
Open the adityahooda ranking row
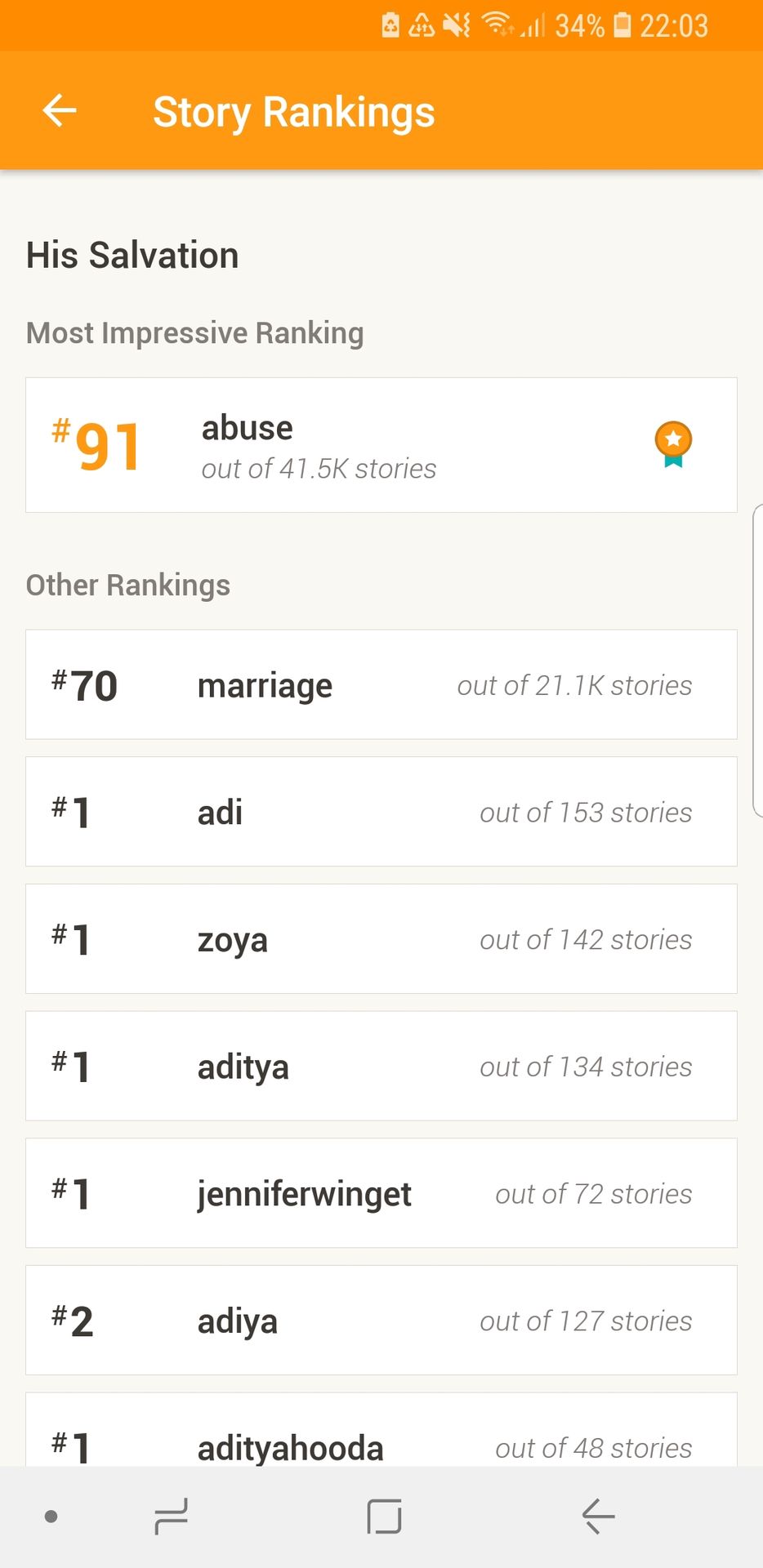point(381,1429)
